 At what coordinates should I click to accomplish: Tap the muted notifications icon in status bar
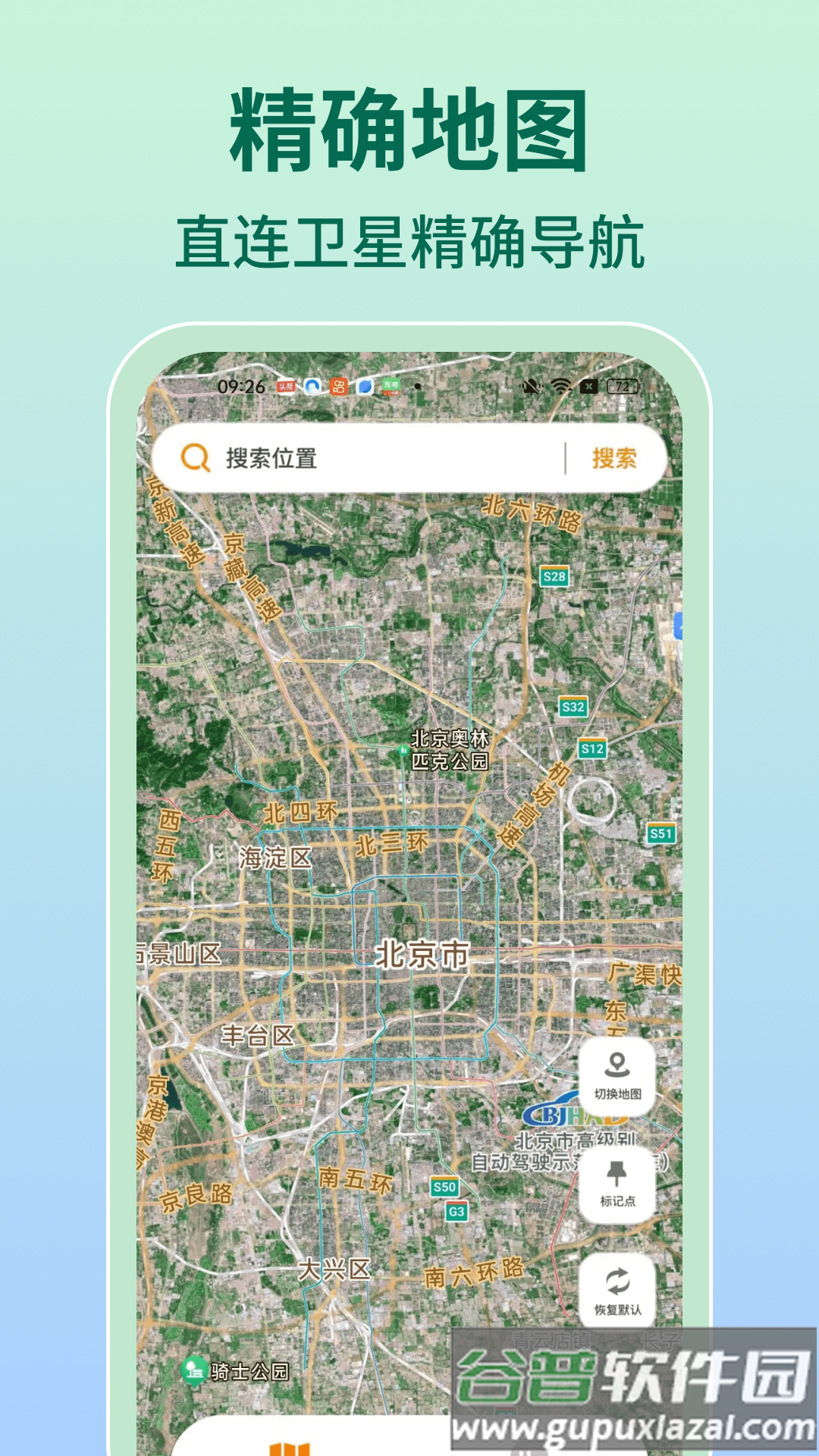click(x=531, y=387)
